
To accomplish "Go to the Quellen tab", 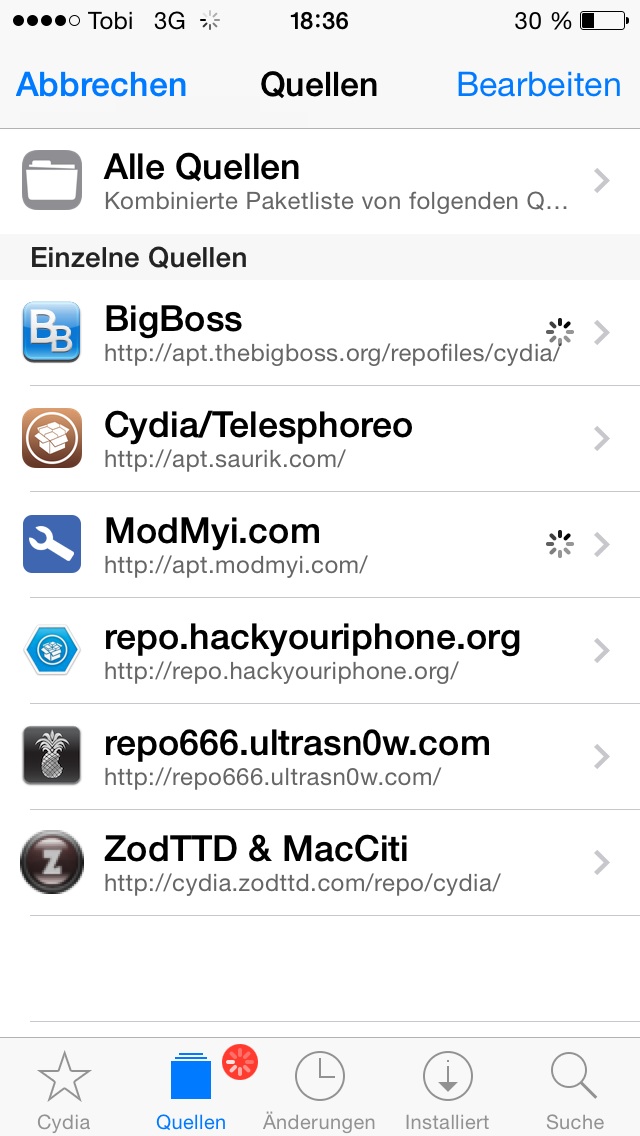I will (x=191, y=1090).
